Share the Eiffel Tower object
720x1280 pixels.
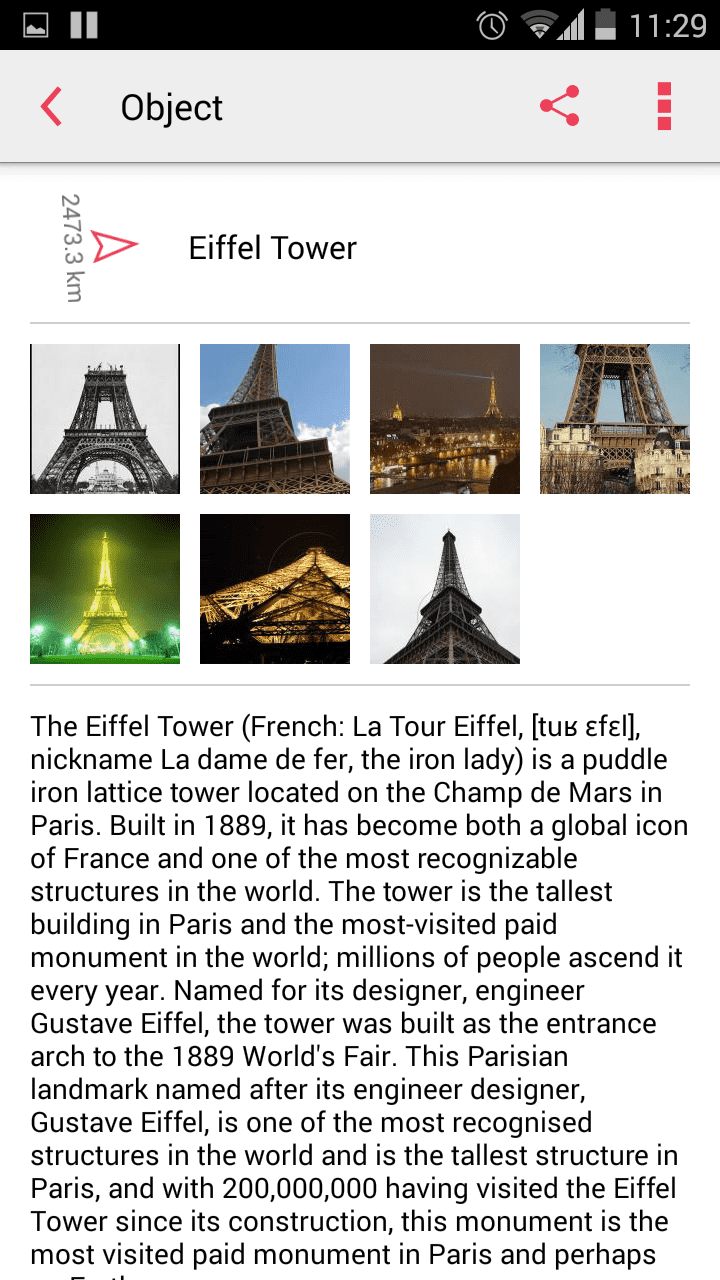pyautogui.click(x=560, y=107)
